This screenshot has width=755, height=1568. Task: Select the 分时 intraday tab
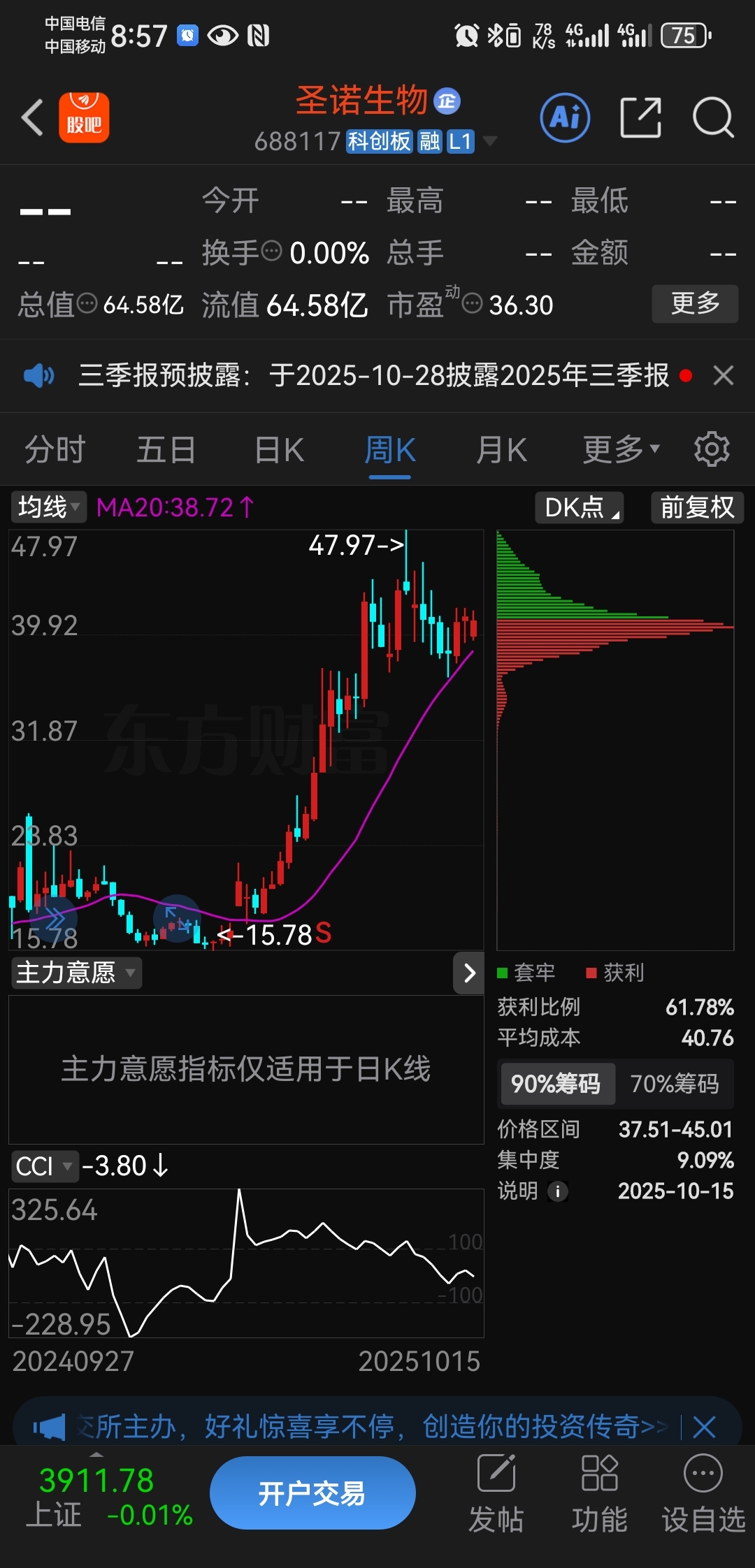(x=53, y=449)
